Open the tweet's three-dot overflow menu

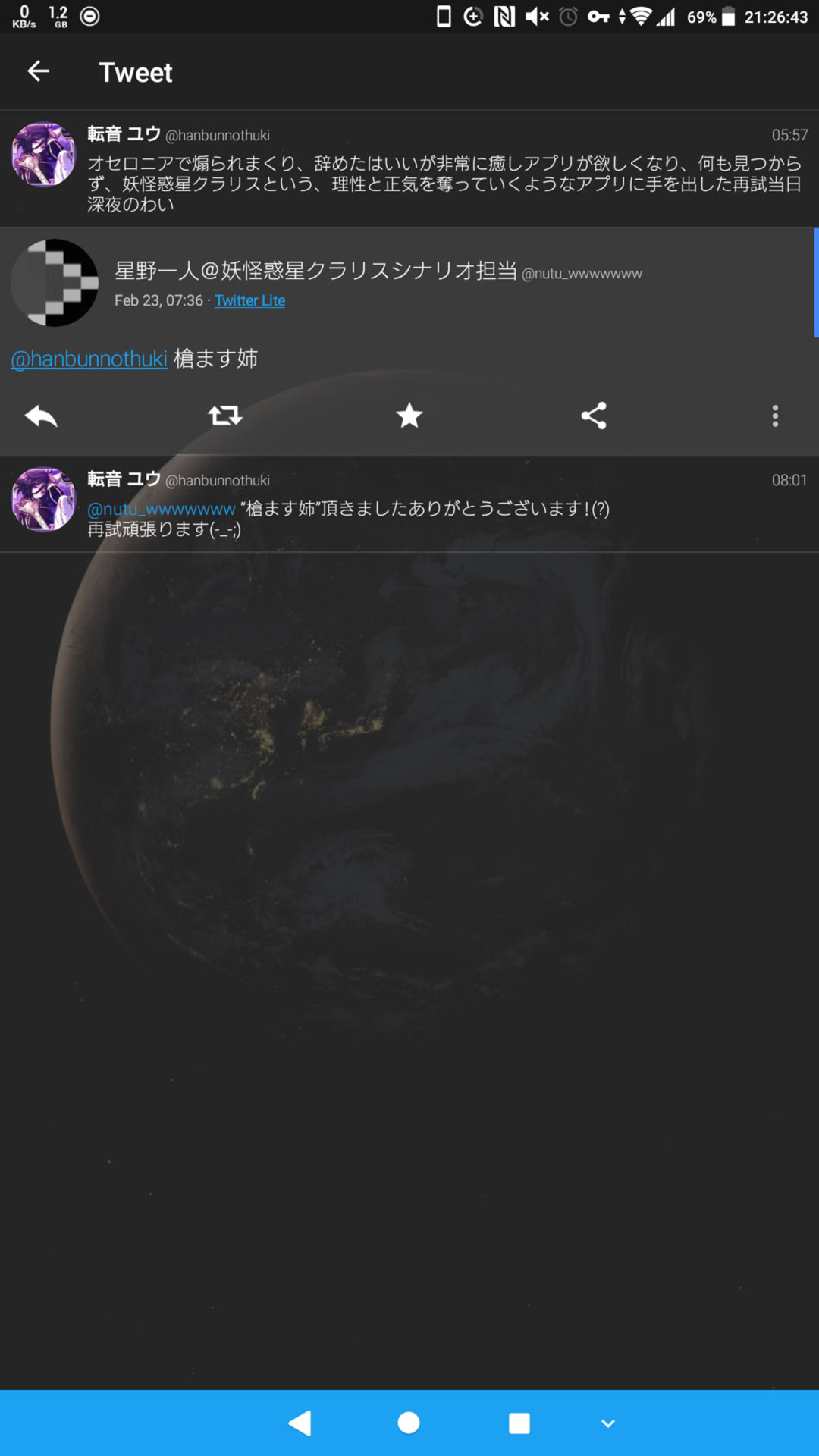point(775,416)
